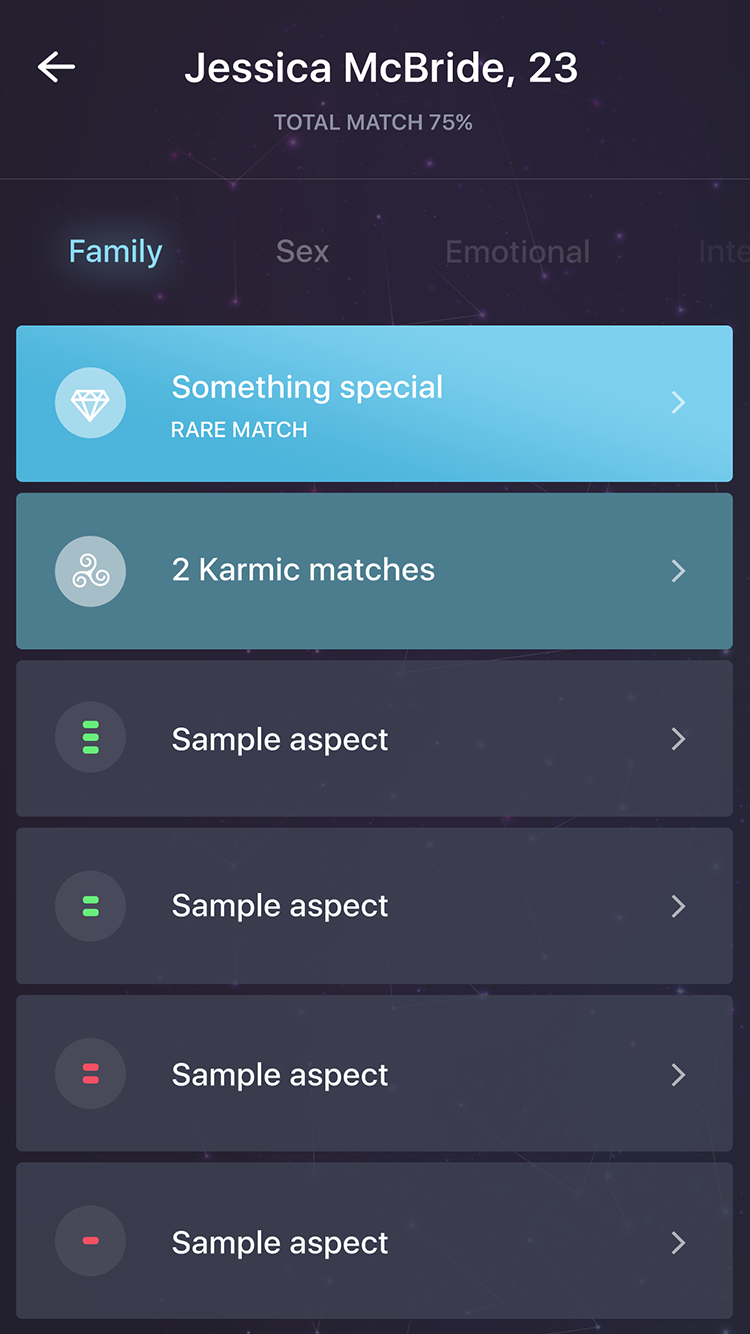The width and height of the screenshot is (750, 1334).
Task: Open Sample aspect with two green bars
Action: 374,906
